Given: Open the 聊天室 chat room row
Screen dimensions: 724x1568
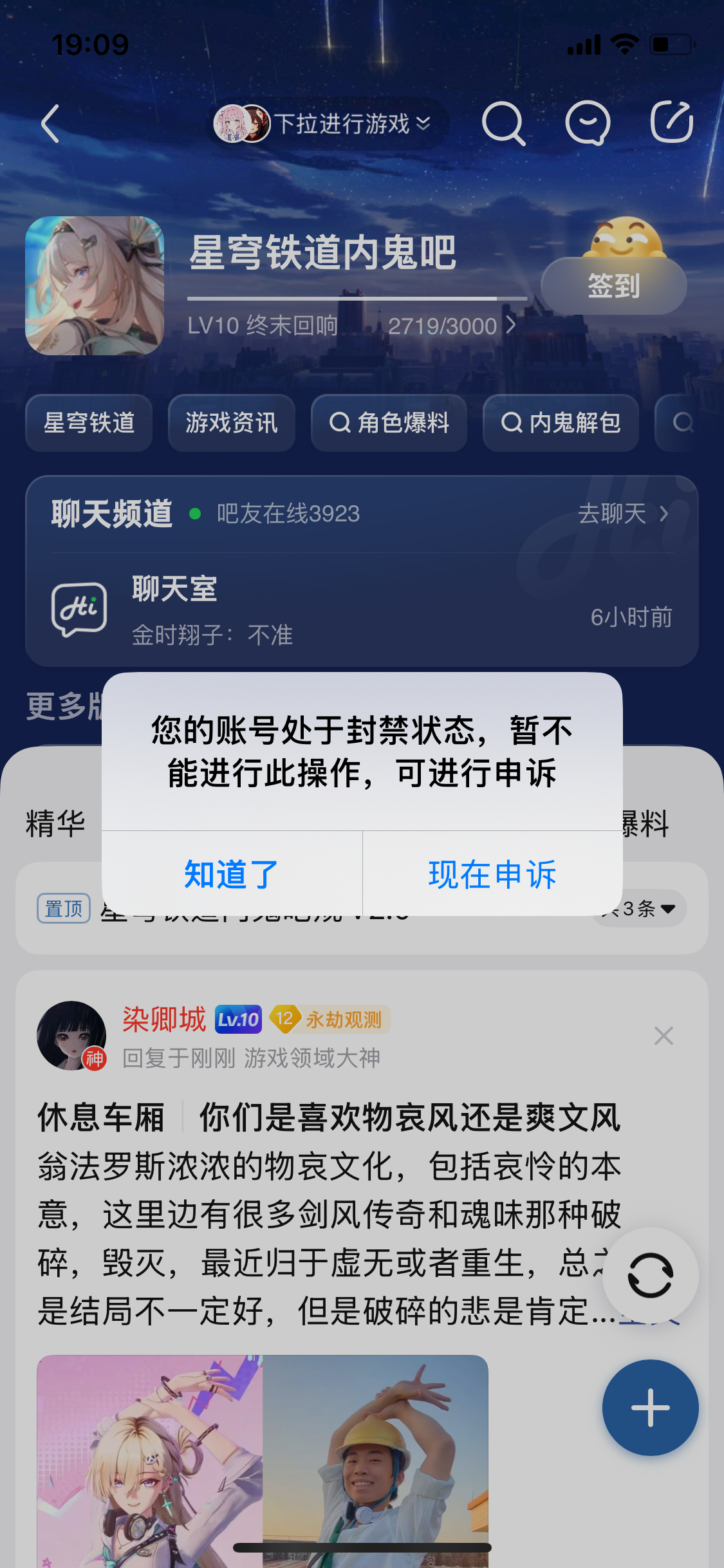Looking at the screenshot, I should pos(360,610).
